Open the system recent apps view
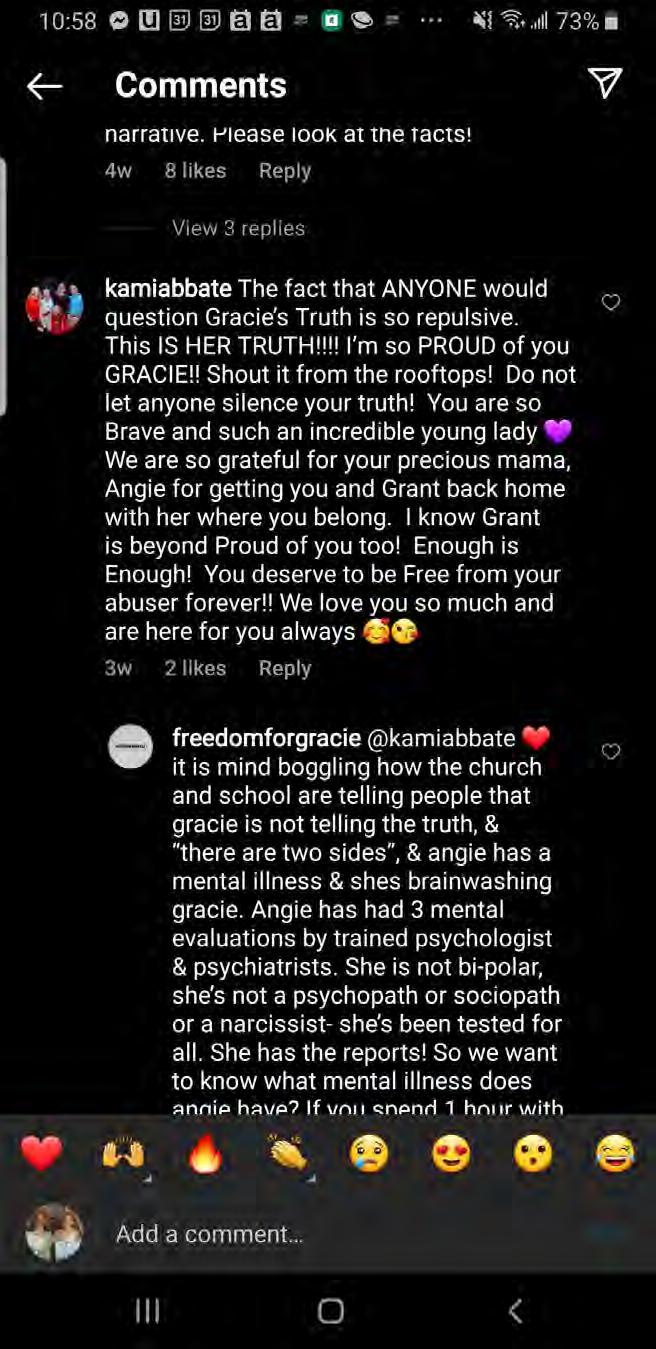 coord(147,1311)
